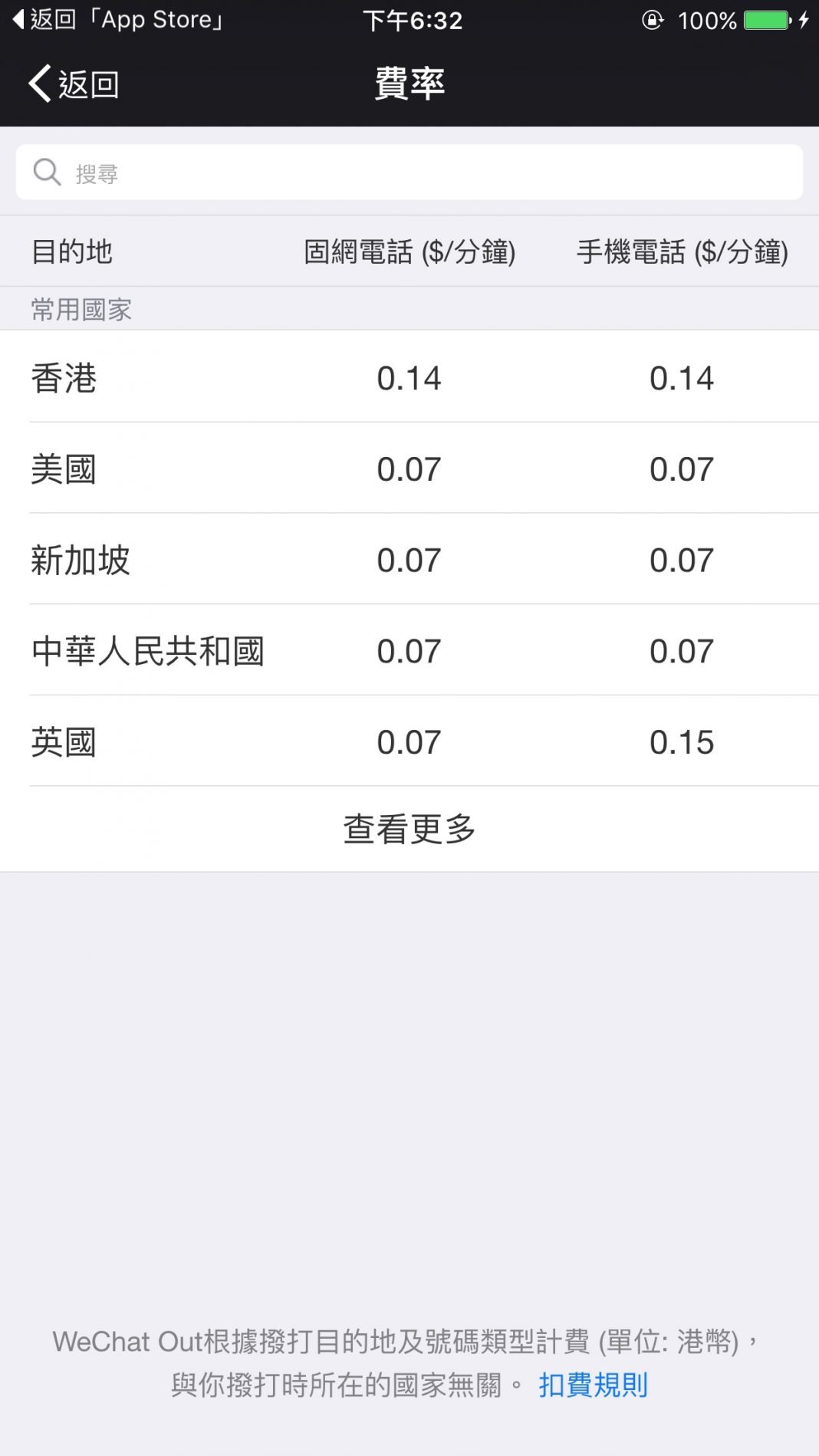
Task: Click the orientation lock icon in status bar
Action: (651, 21)
